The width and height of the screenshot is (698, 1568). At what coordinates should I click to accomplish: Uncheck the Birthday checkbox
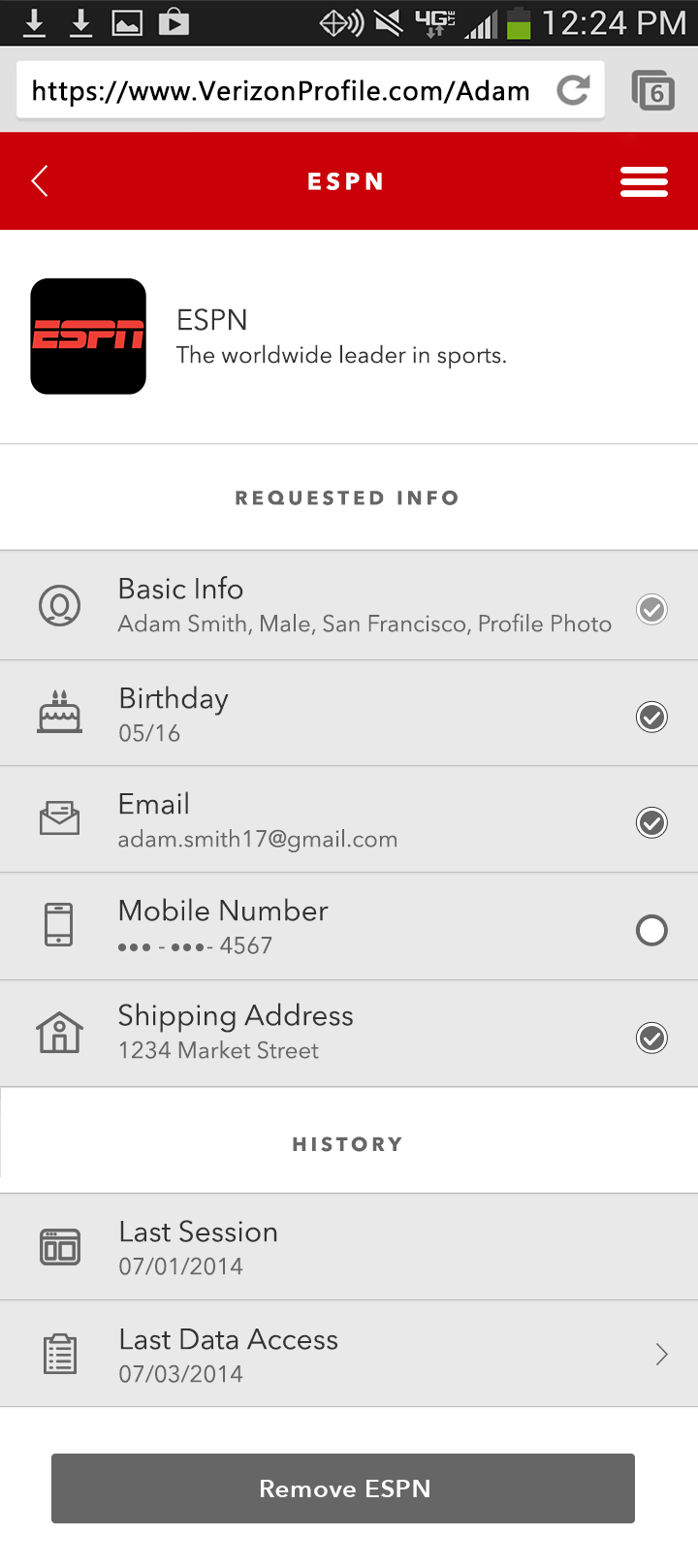tap(651, 718)
